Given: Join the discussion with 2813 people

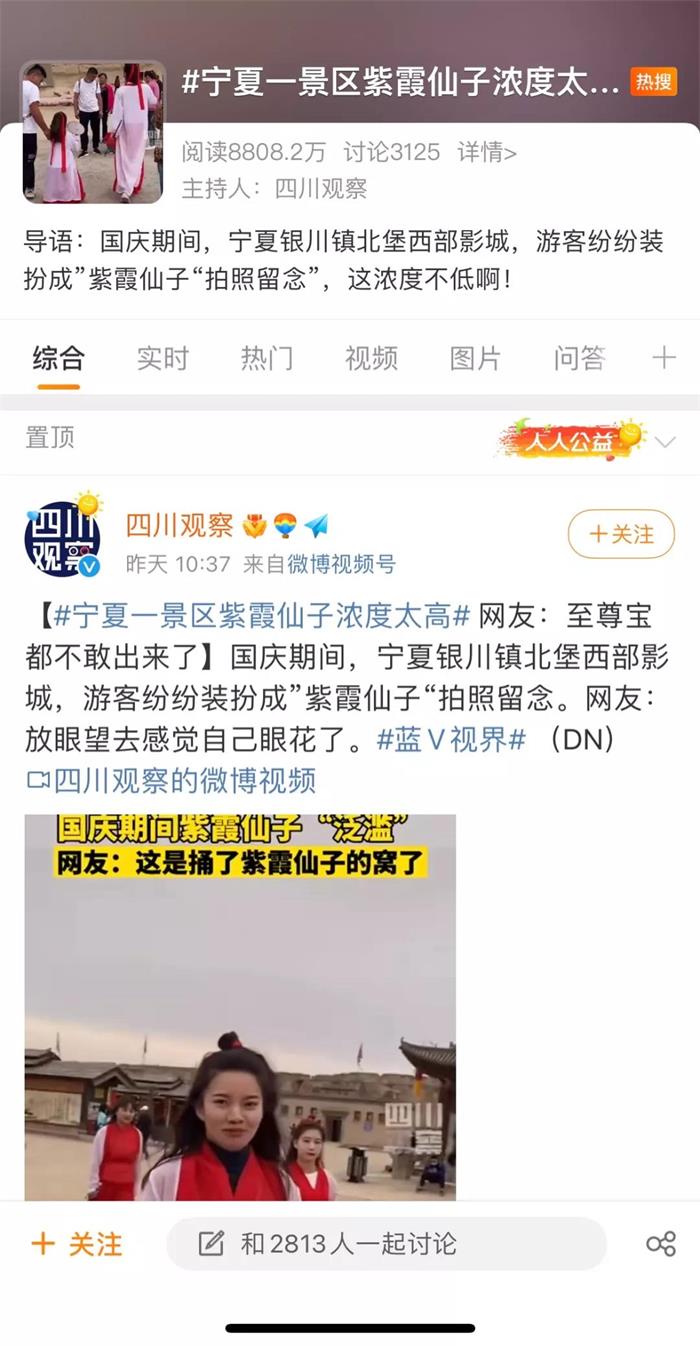Looking at the screenshot, I should 386,1243.
